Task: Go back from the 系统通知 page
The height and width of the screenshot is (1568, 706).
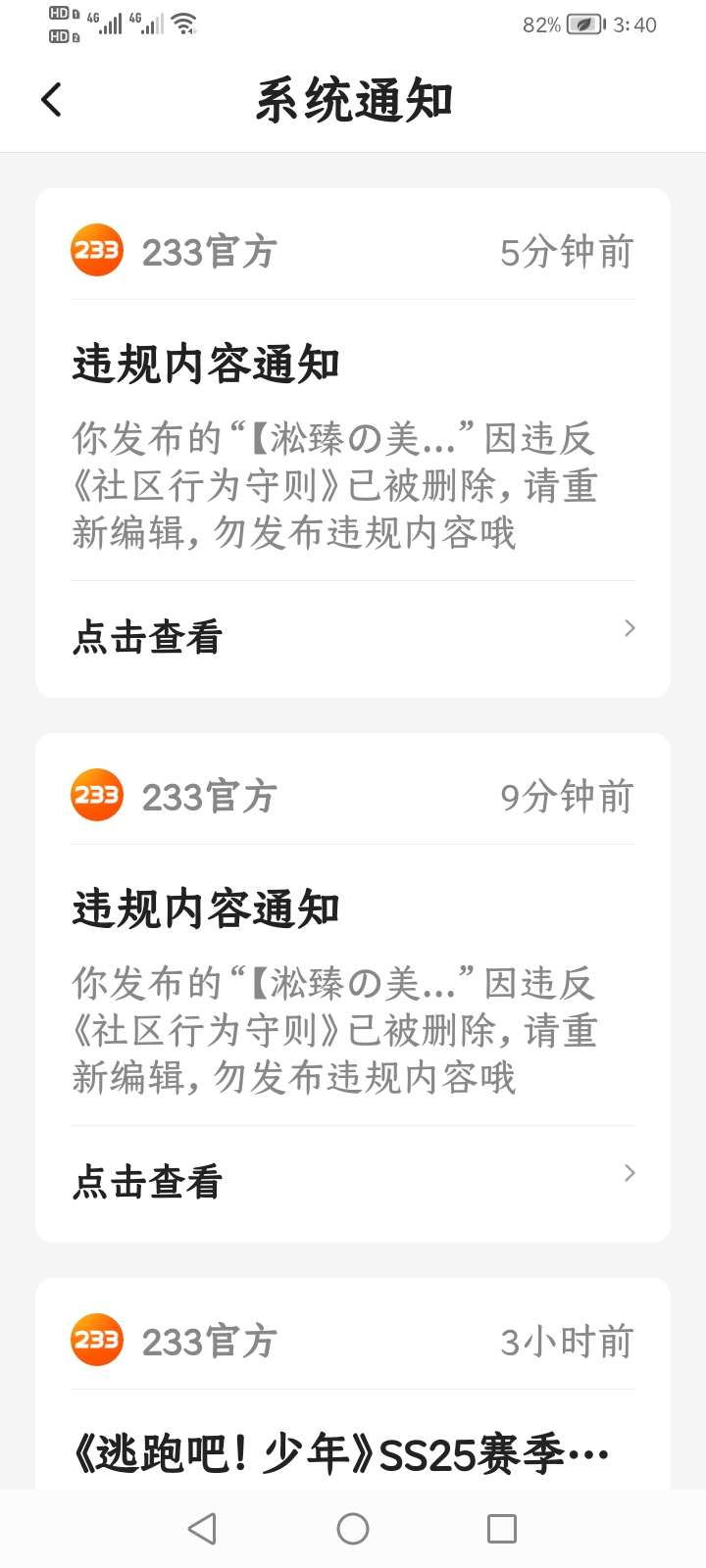Action: [52, 100]
